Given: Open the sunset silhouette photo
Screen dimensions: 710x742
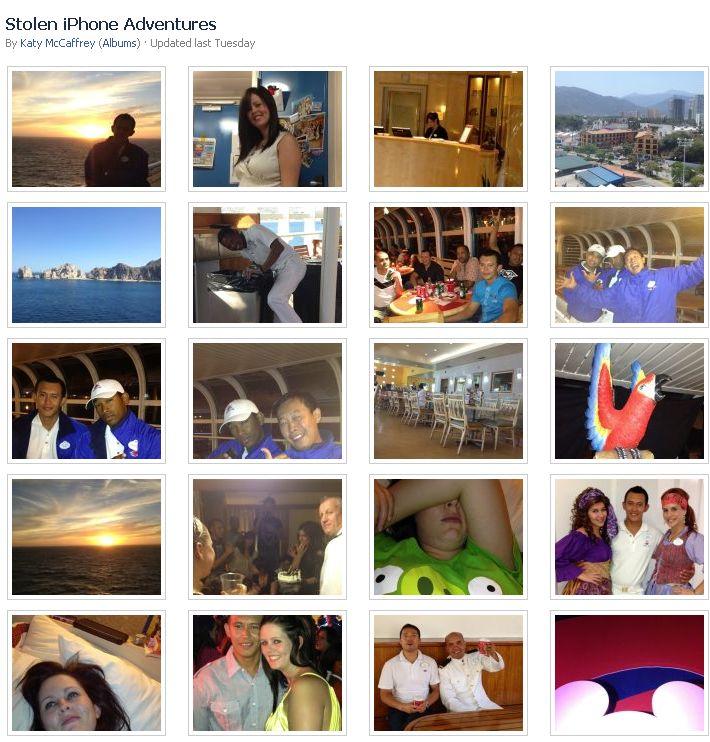Looking at the screenshot, I should 86,129.
